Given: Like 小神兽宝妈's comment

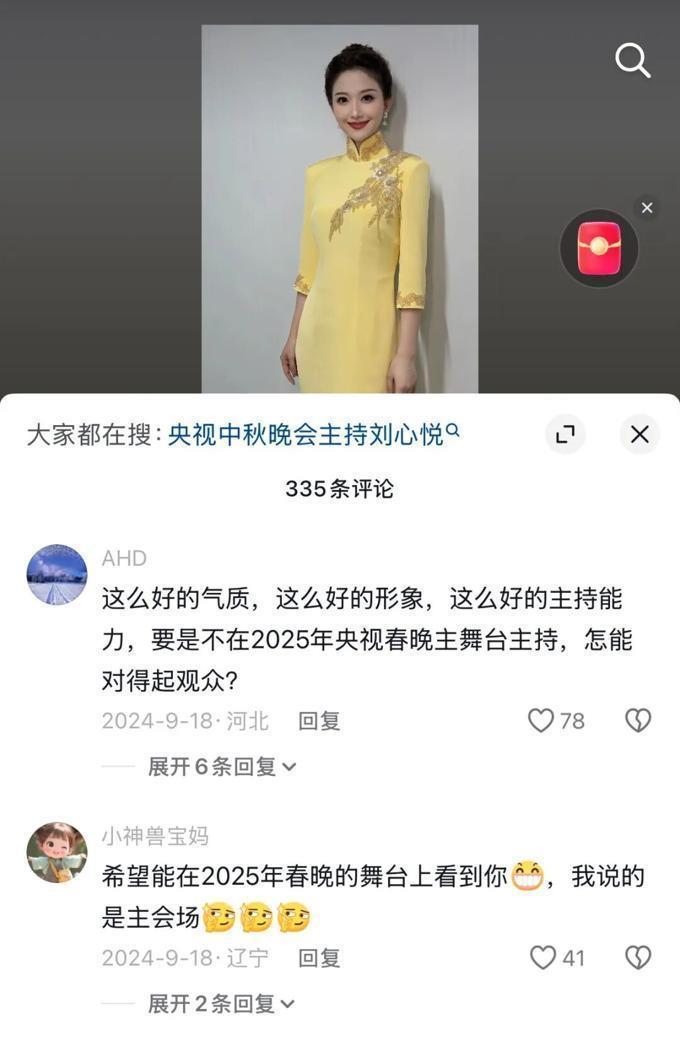Looking at the screenshot, I should (542, 958).
